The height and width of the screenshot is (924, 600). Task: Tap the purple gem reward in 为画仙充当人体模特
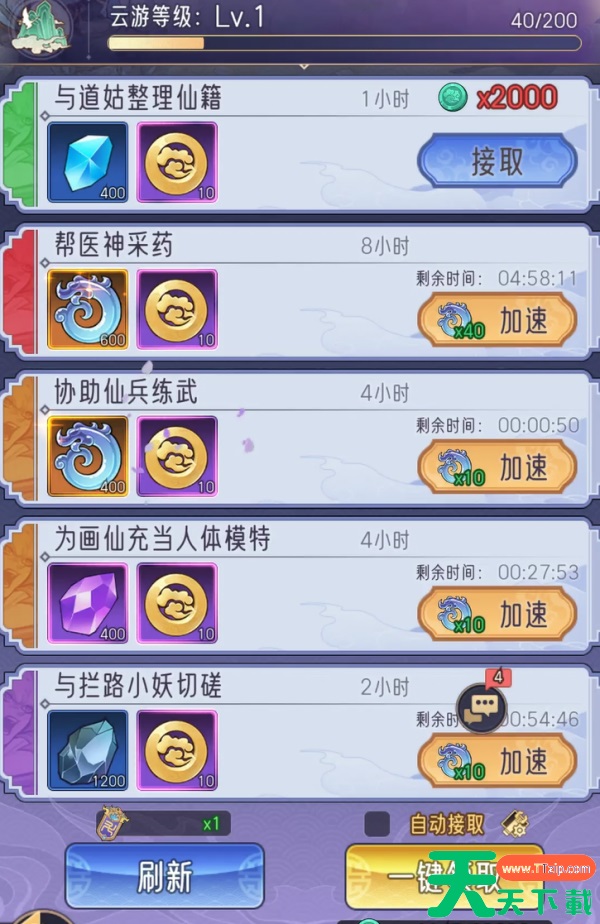(88, 603)
